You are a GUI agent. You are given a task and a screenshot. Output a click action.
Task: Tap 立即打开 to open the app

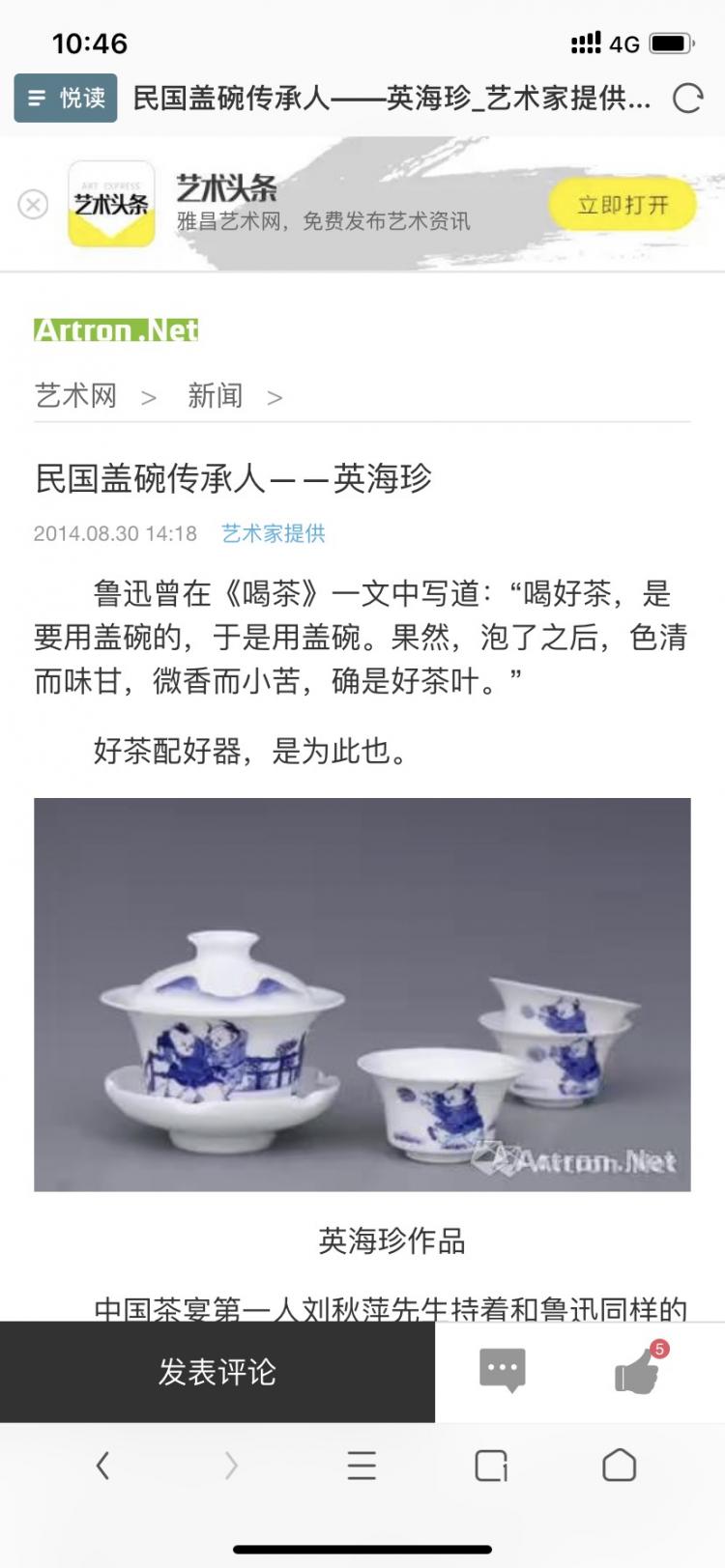623,205
